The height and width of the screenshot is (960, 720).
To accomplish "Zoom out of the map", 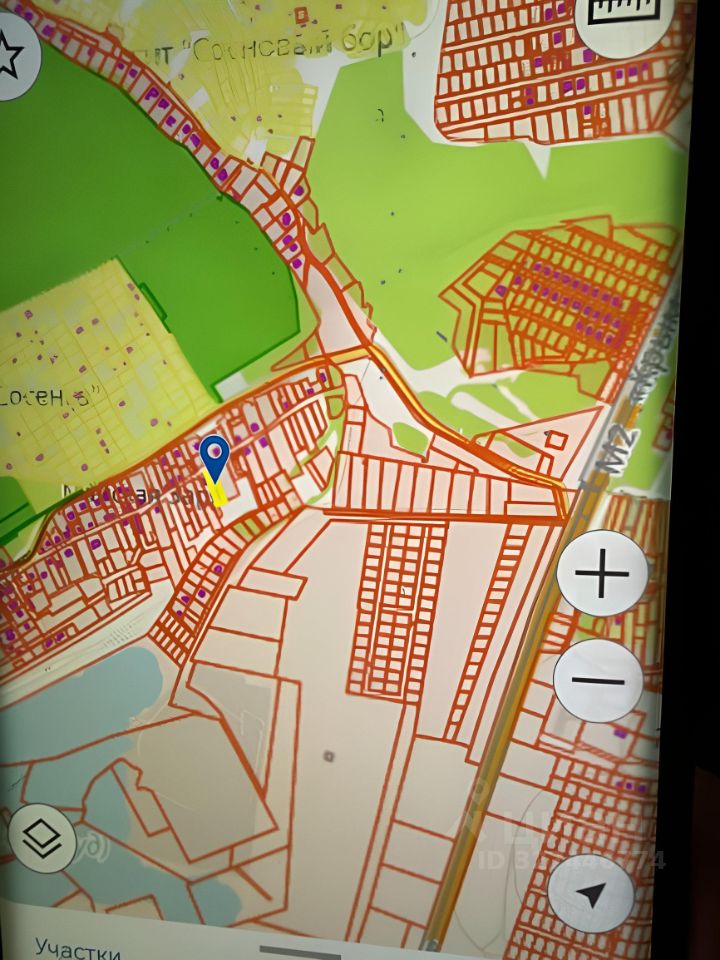I will pos(598,681).
